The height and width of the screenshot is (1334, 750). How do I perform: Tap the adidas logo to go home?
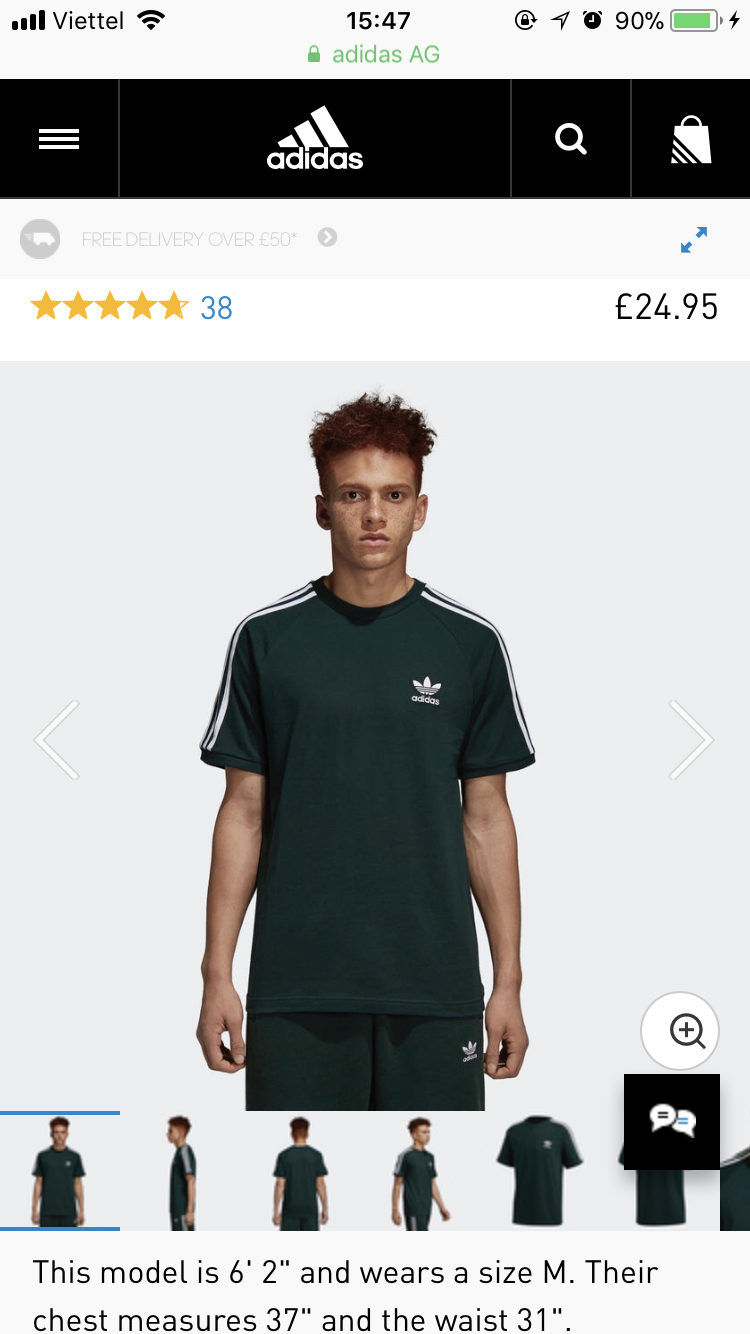point(315,139)
